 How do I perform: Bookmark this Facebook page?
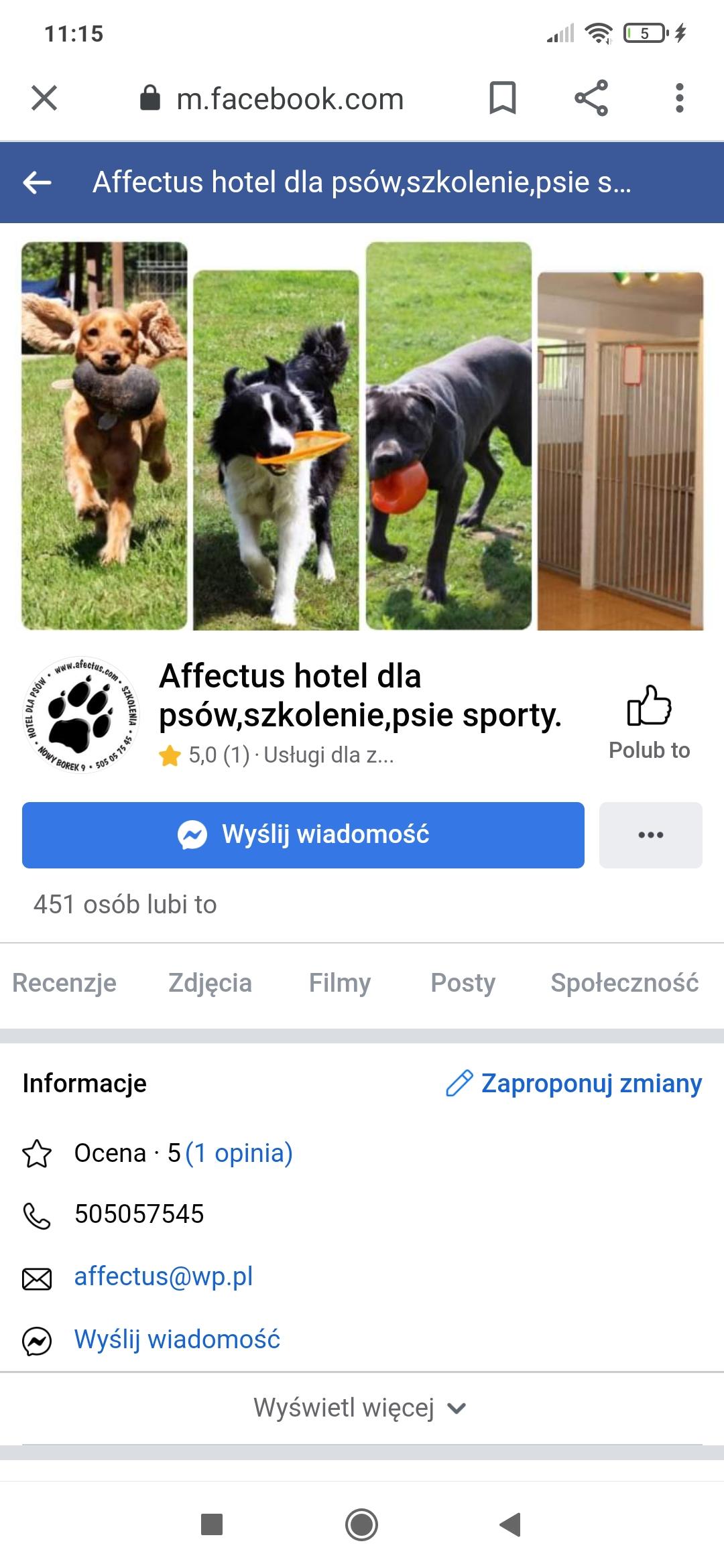pos(502,99)
